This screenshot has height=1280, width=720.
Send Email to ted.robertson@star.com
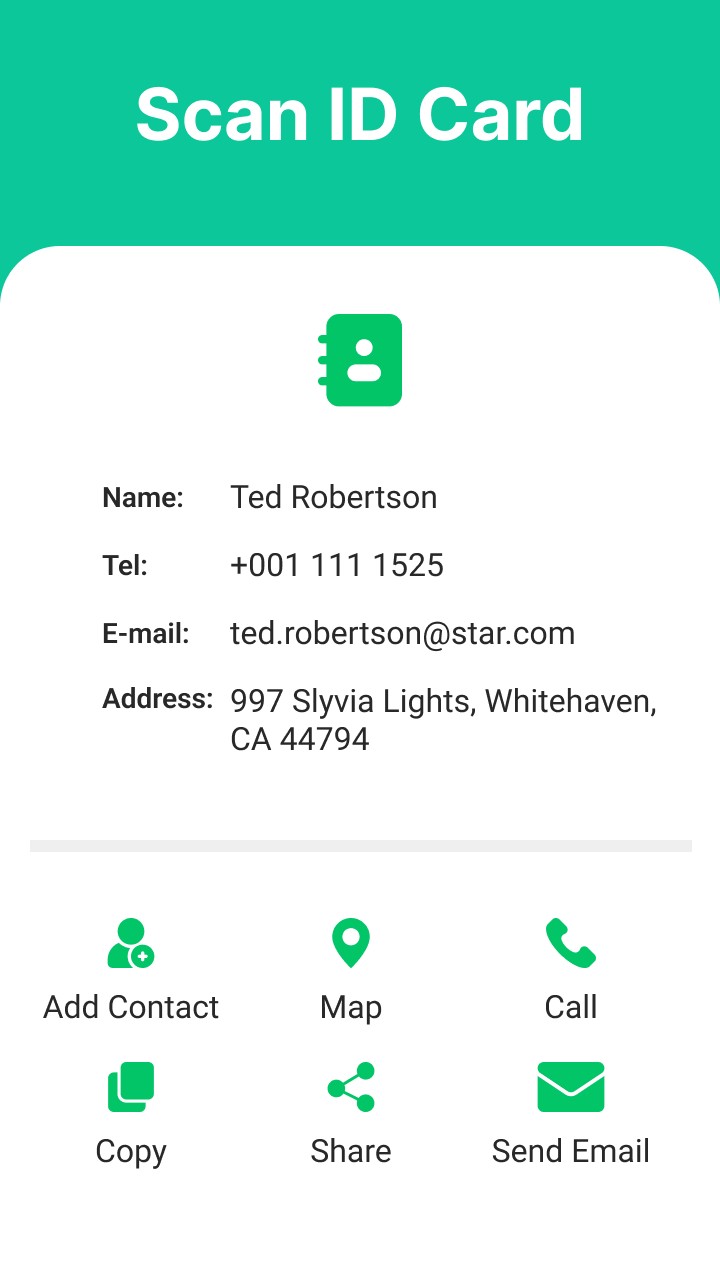[570, 1112]
